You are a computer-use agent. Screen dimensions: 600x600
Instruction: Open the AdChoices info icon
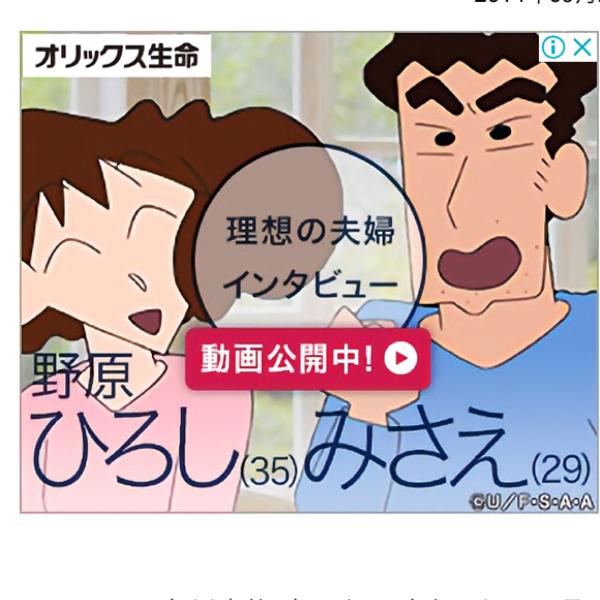554,47
